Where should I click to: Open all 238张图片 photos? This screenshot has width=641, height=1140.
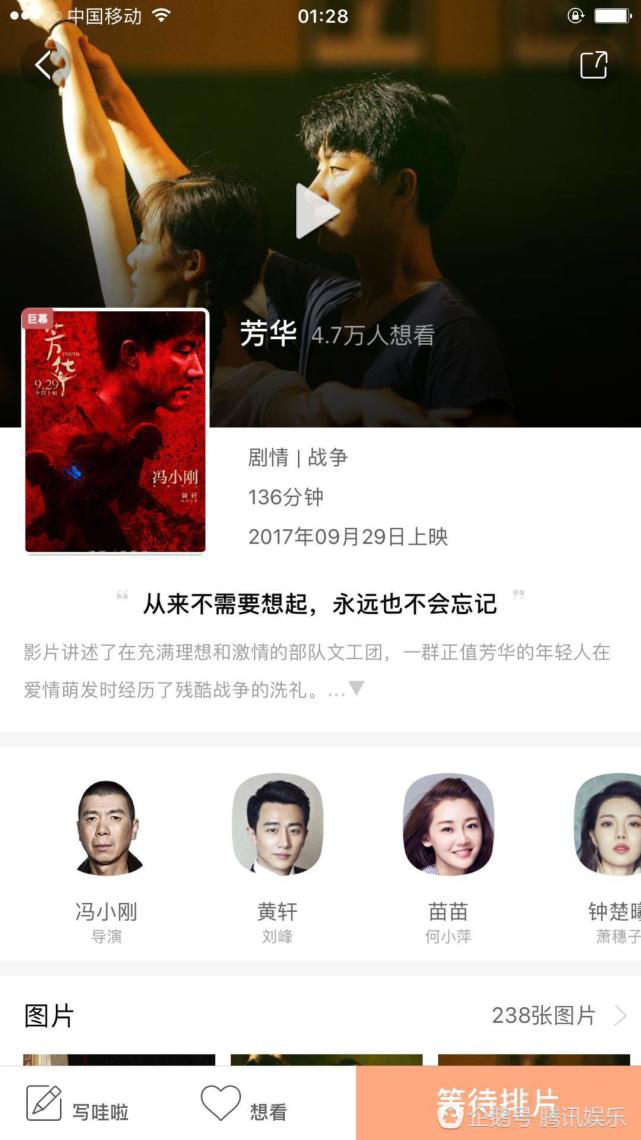coord(558,1016)
